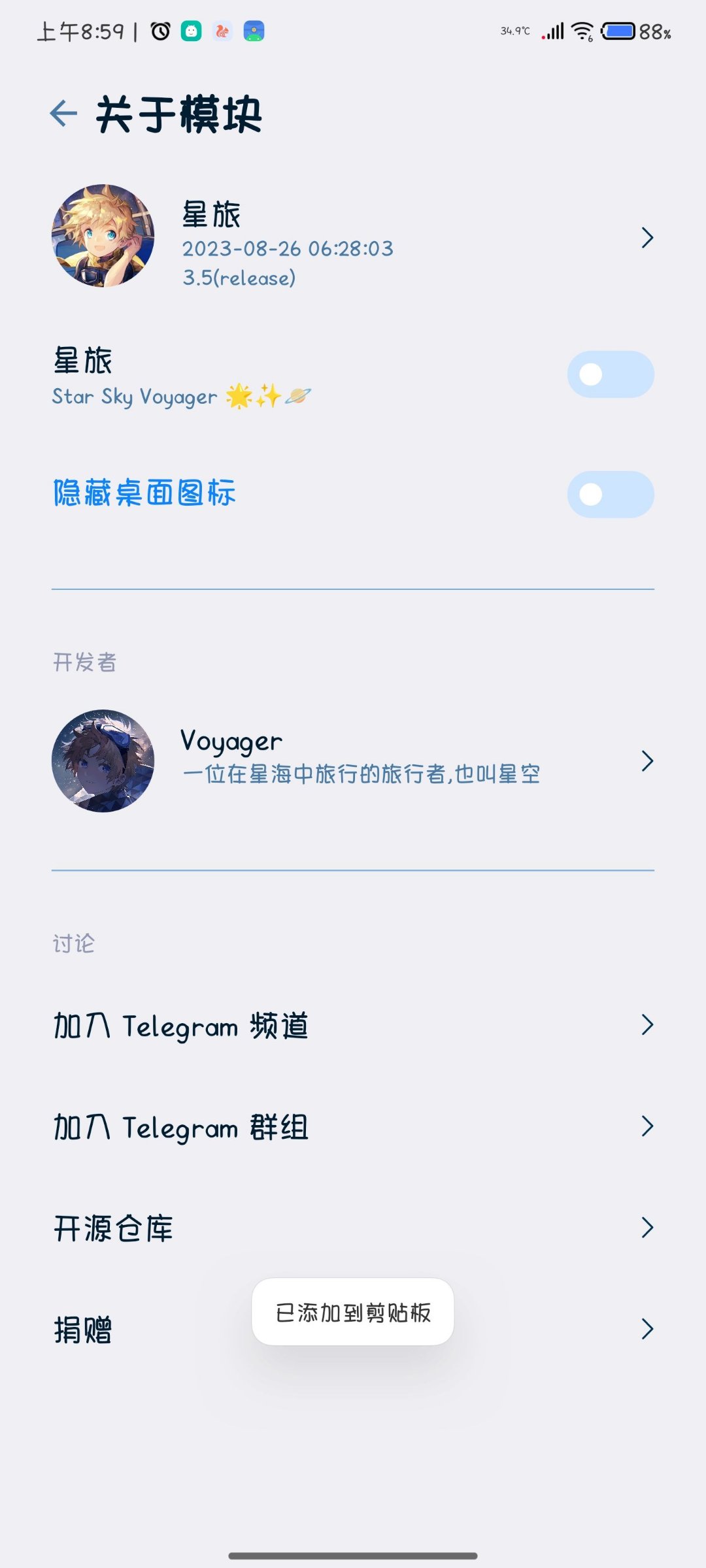
Task: Tap Voyager's developer avatar image
Action: [105, 760]
